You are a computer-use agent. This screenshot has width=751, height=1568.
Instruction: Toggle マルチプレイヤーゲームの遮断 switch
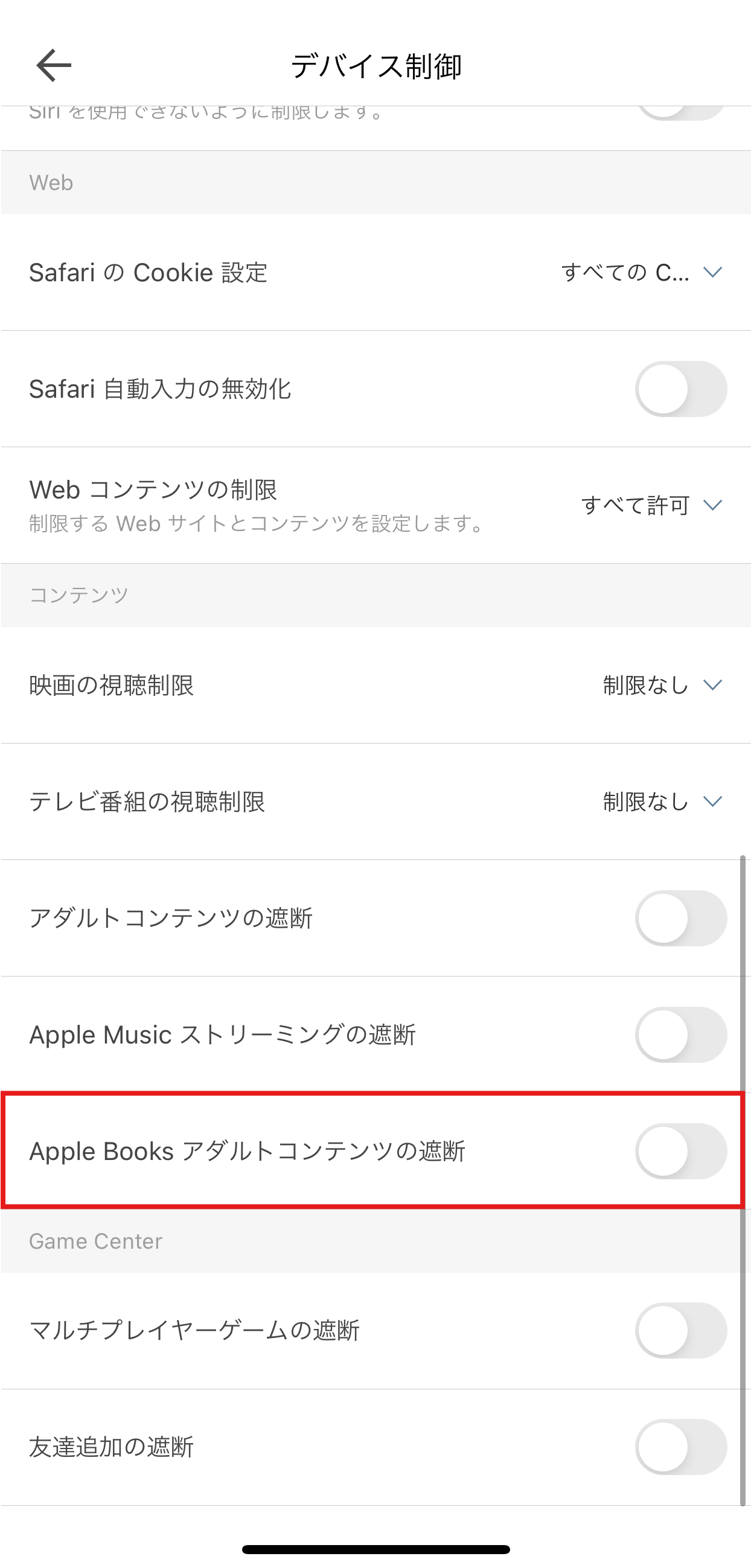pyautogui.click(x=680, y=1331)
